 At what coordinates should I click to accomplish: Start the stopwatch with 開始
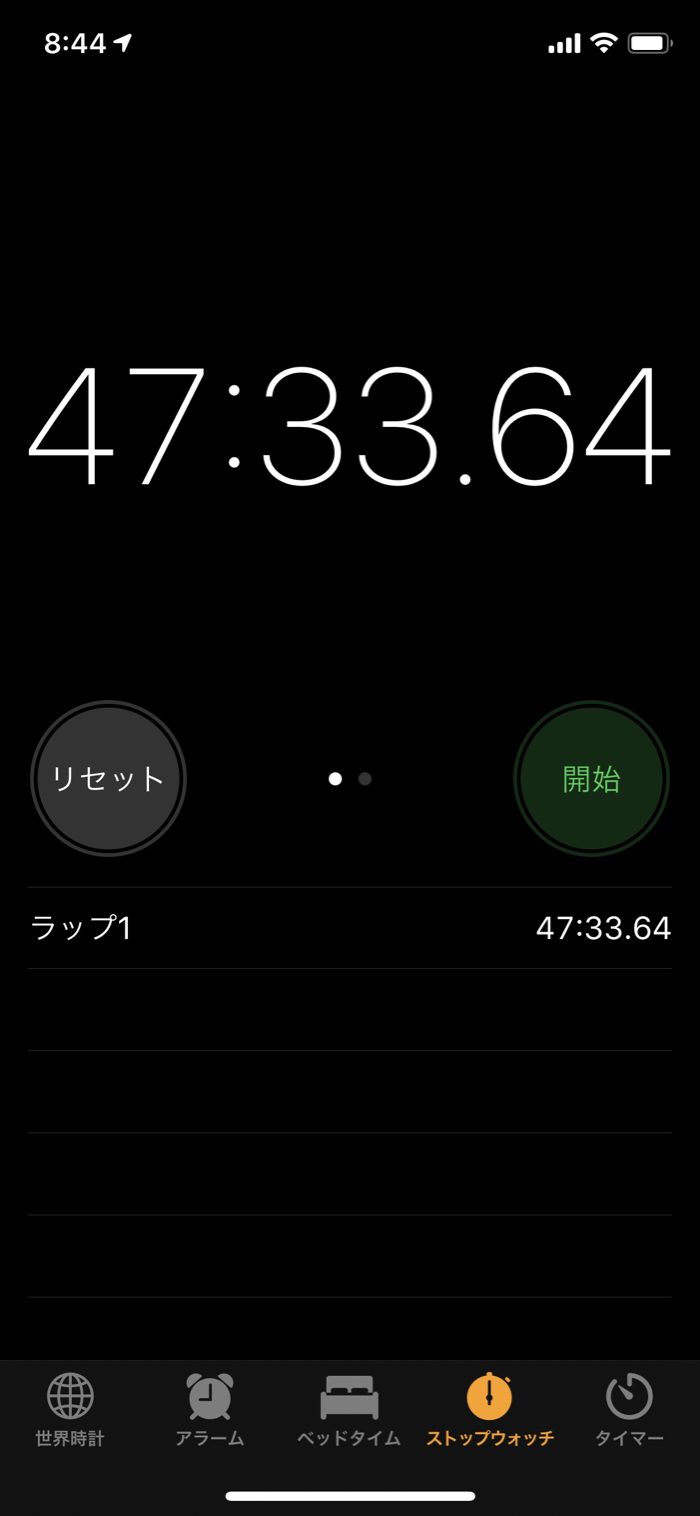(x=591, y=779)
